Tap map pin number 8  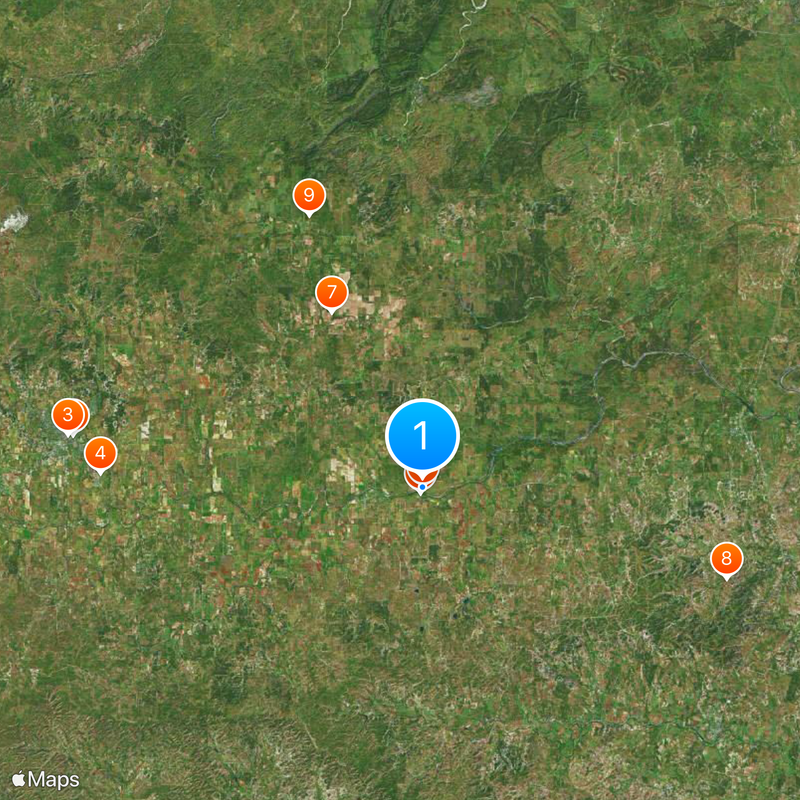point(726,559)
